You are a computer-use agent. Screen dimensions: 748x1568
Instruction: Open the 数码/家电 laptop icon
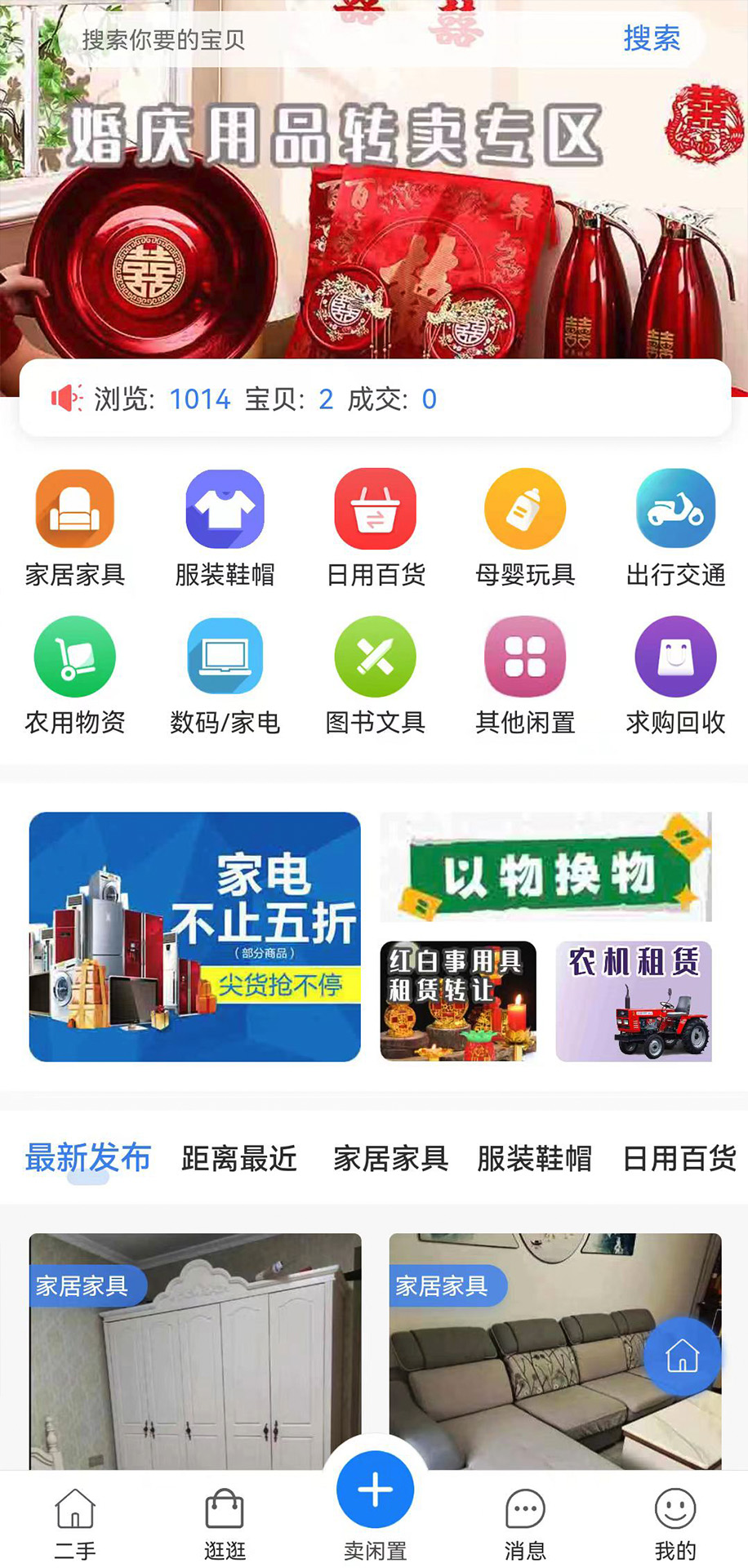(x=225, y=656)
